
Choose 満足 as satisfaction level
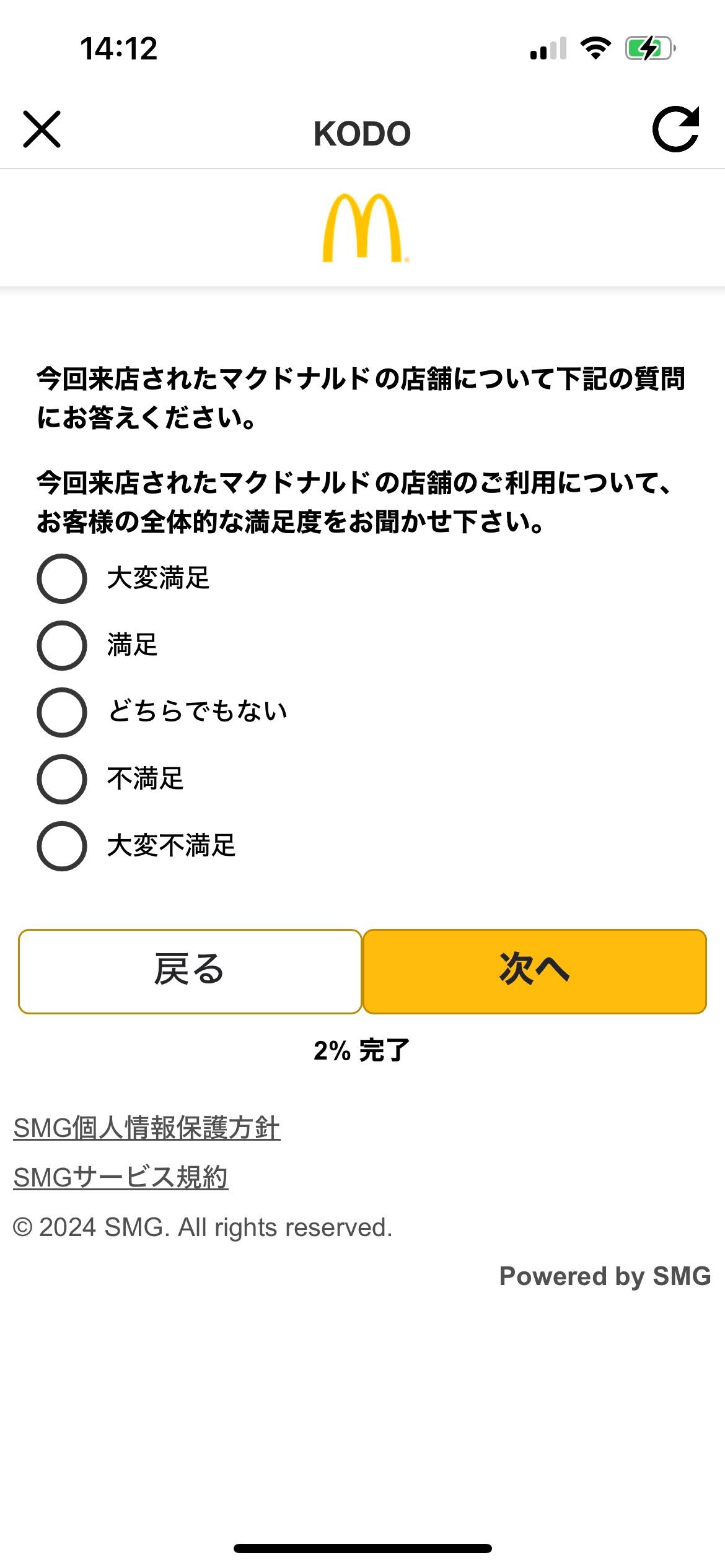coord(62,645)
